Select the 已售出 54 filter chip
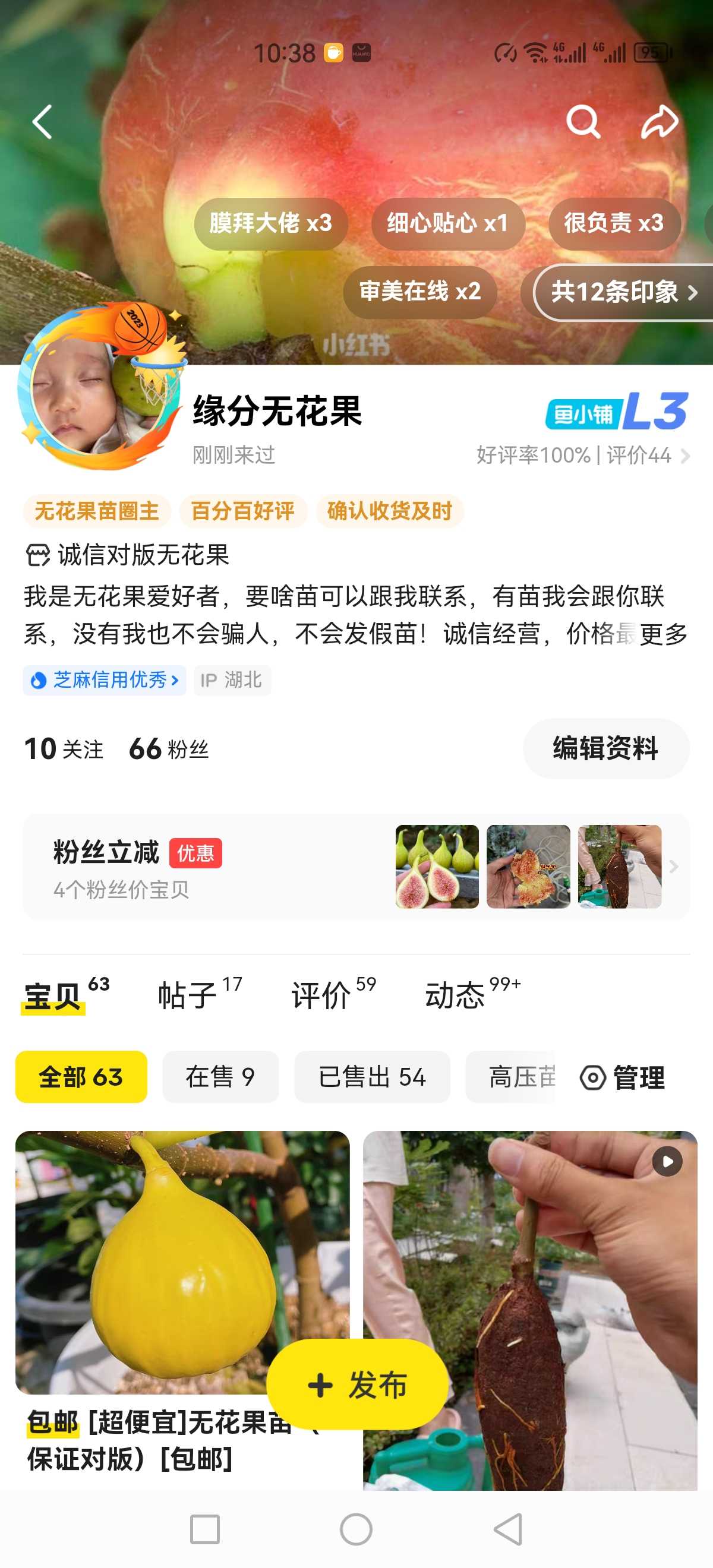Viewport: 713px width, 1568px height. 372,1077
